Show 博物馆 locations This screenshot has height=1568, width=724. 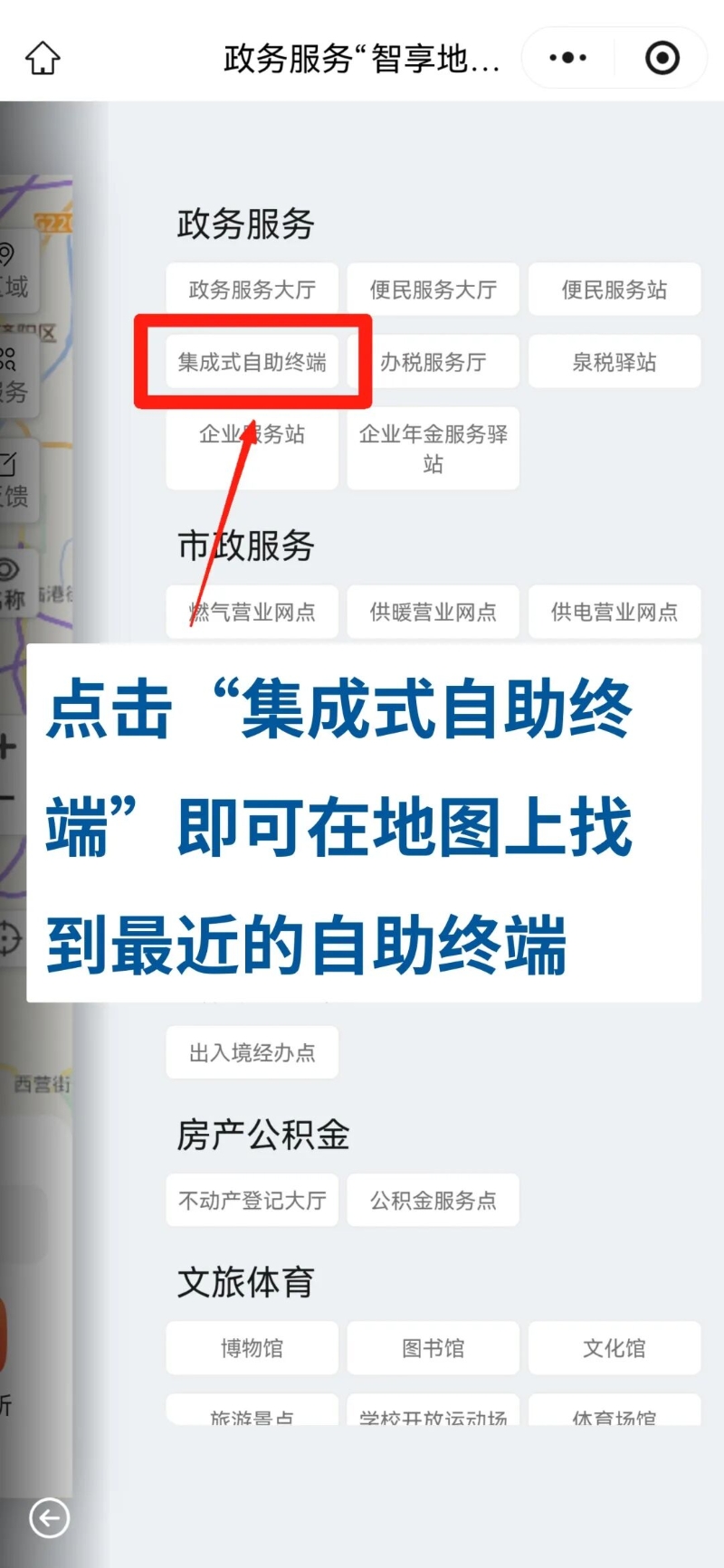[x=252, y=1348]
